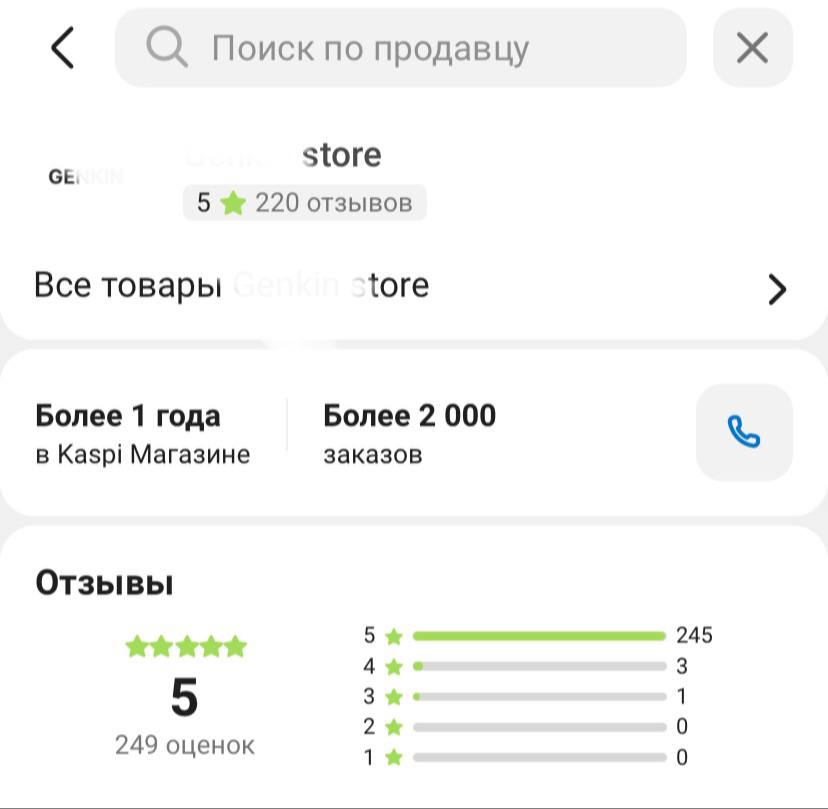Open Все товары of the store
Image resolution: width=828 pixels, height=809 pixels.
(412, 287)
